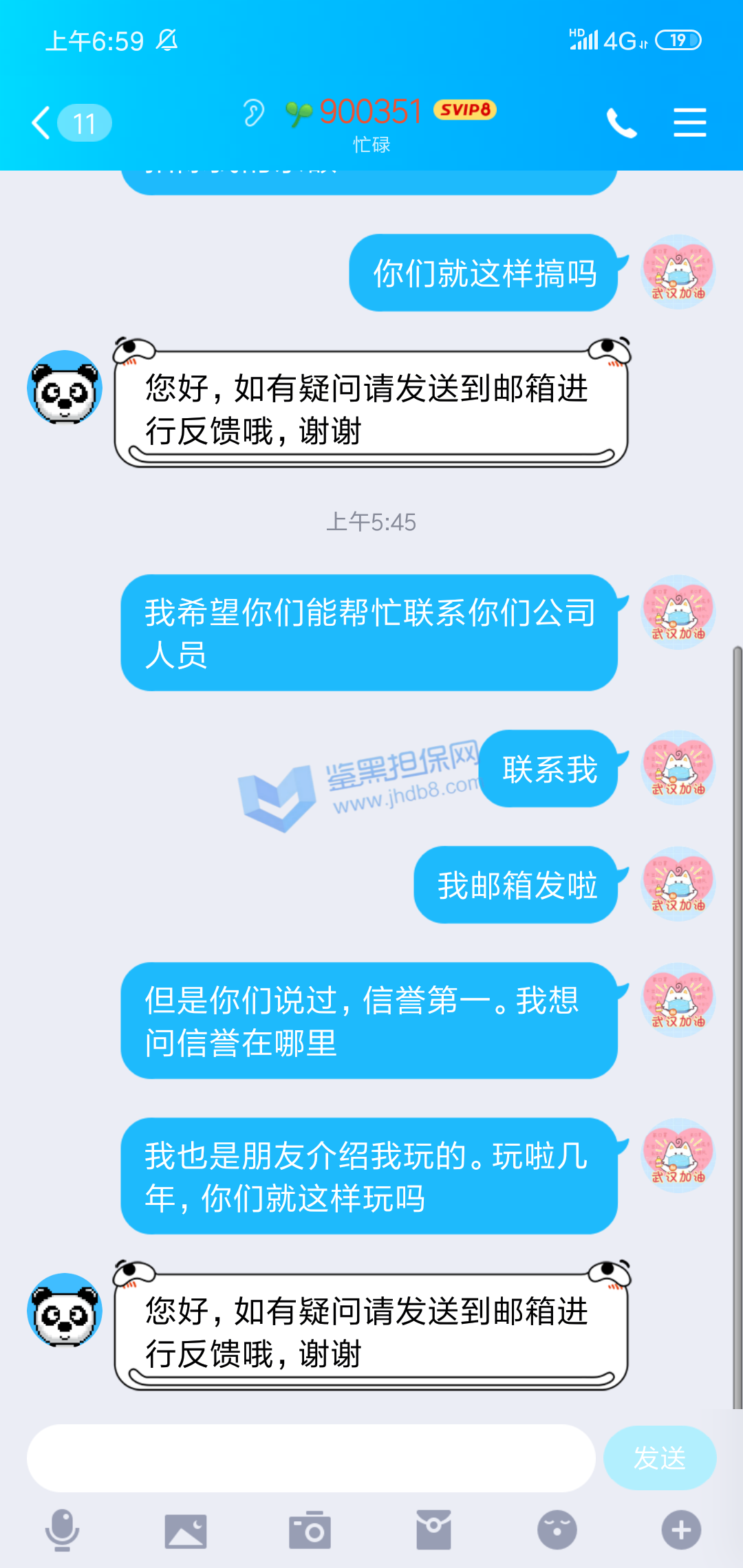Viewport: 743px width, 1568px height.
Task: Open contact profile via 900351 title
Action: pyautogui.click(x=371, y=112)
